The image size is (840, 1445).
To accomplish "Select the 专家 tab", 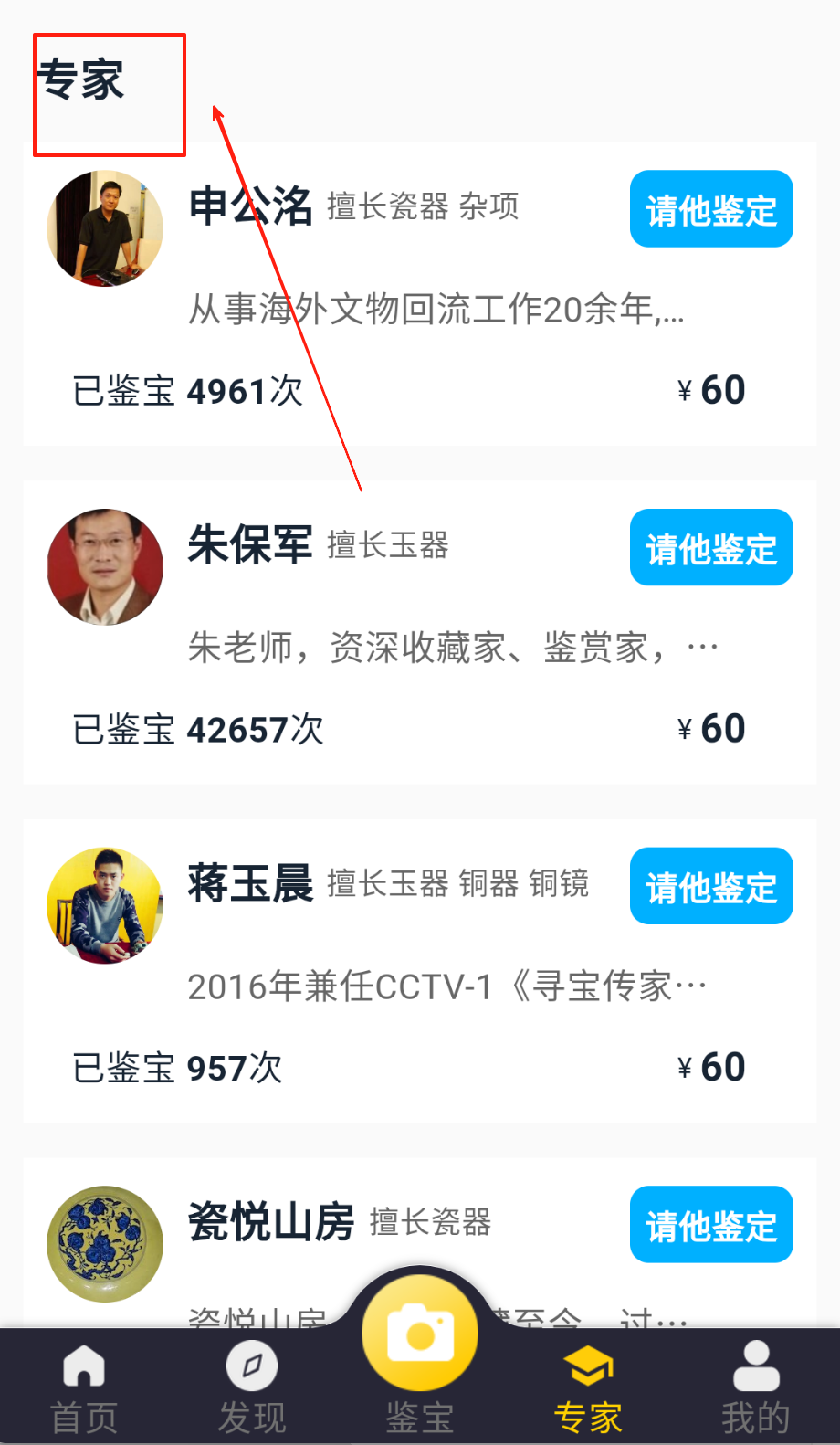I will click(x=588, y=1388).
